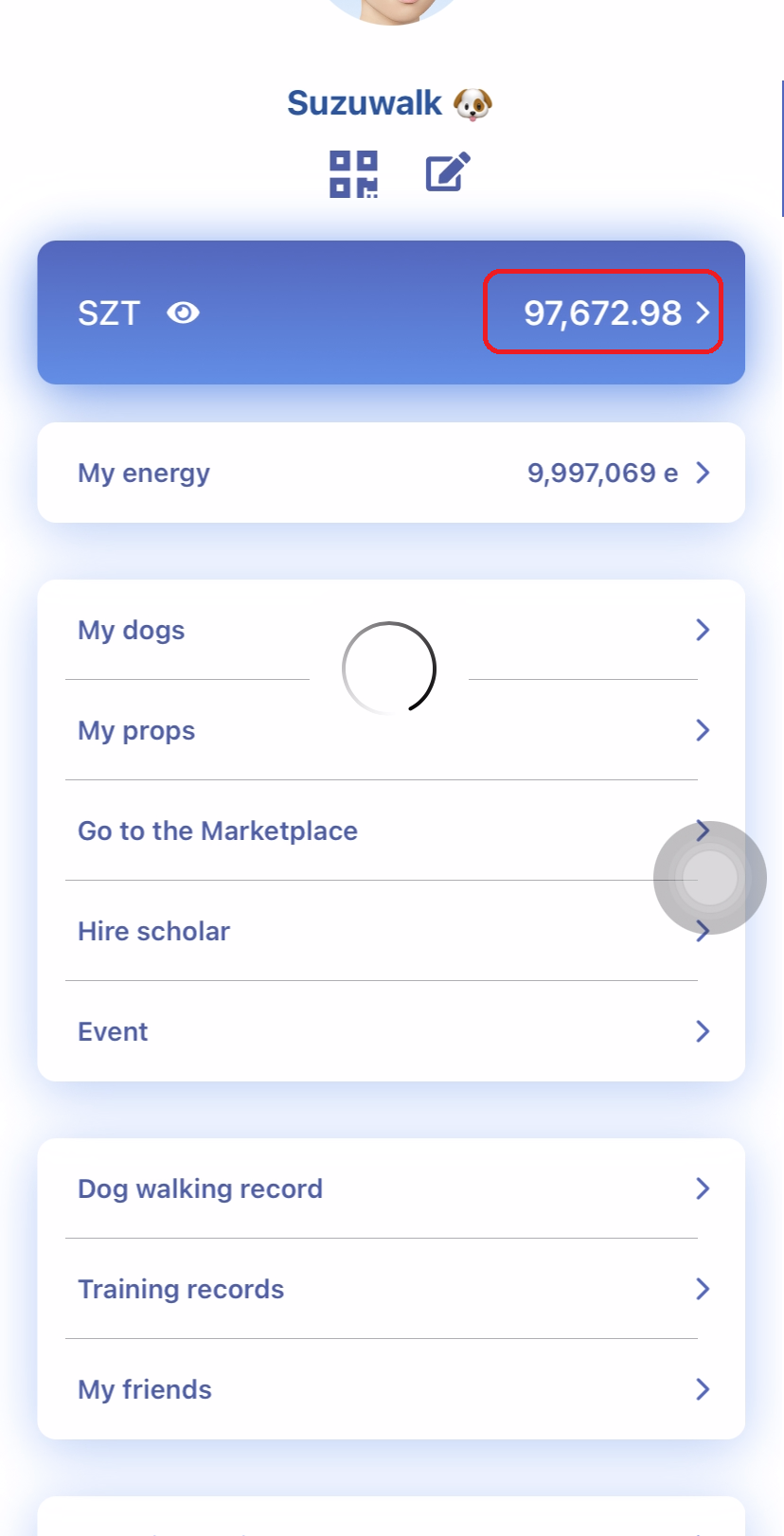The width and height of the screenshot is (784, 1536).
Task: Open the Event row
Action: point(391,1031)
